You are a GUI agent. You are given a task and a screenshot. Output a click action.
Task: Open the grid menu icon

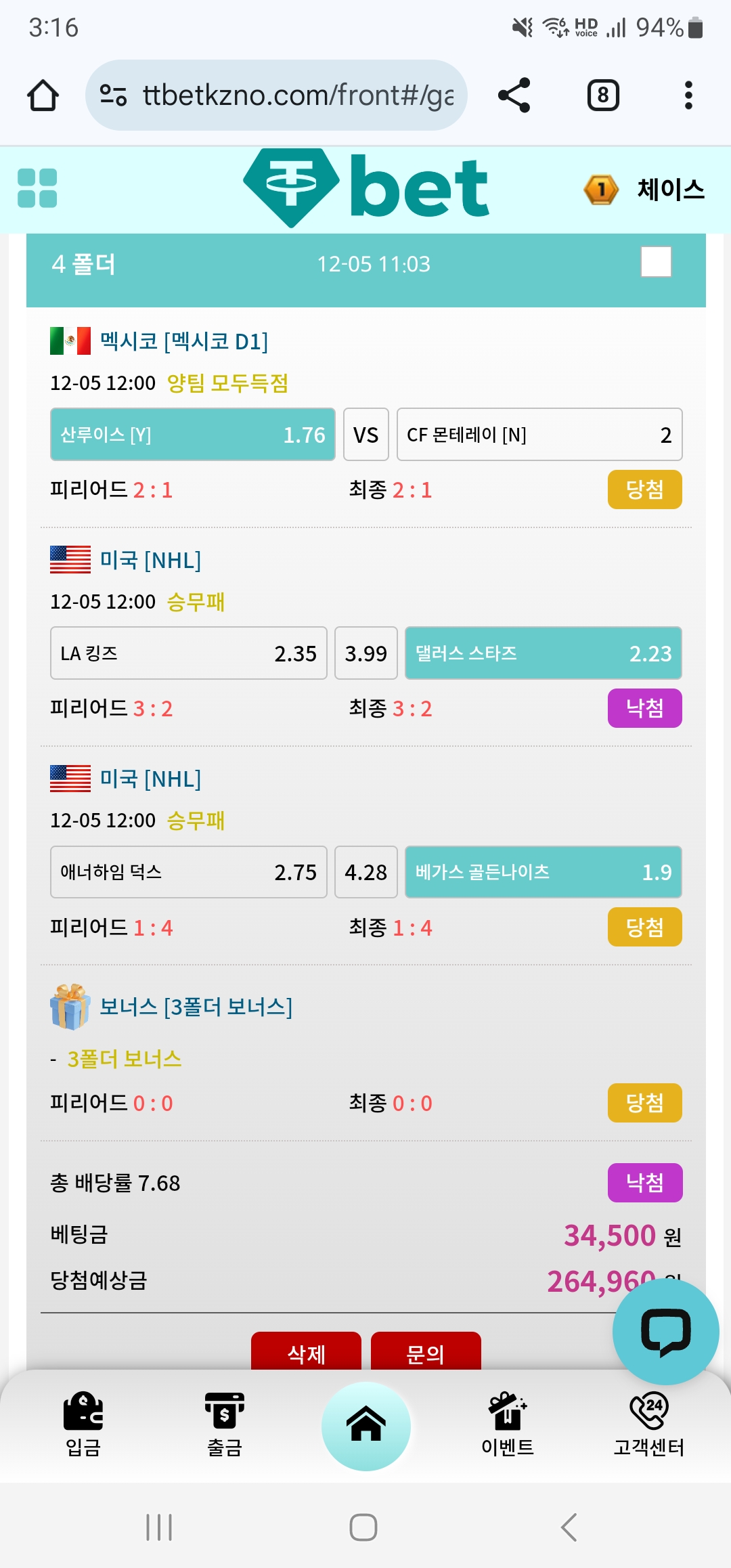(37, 188)
